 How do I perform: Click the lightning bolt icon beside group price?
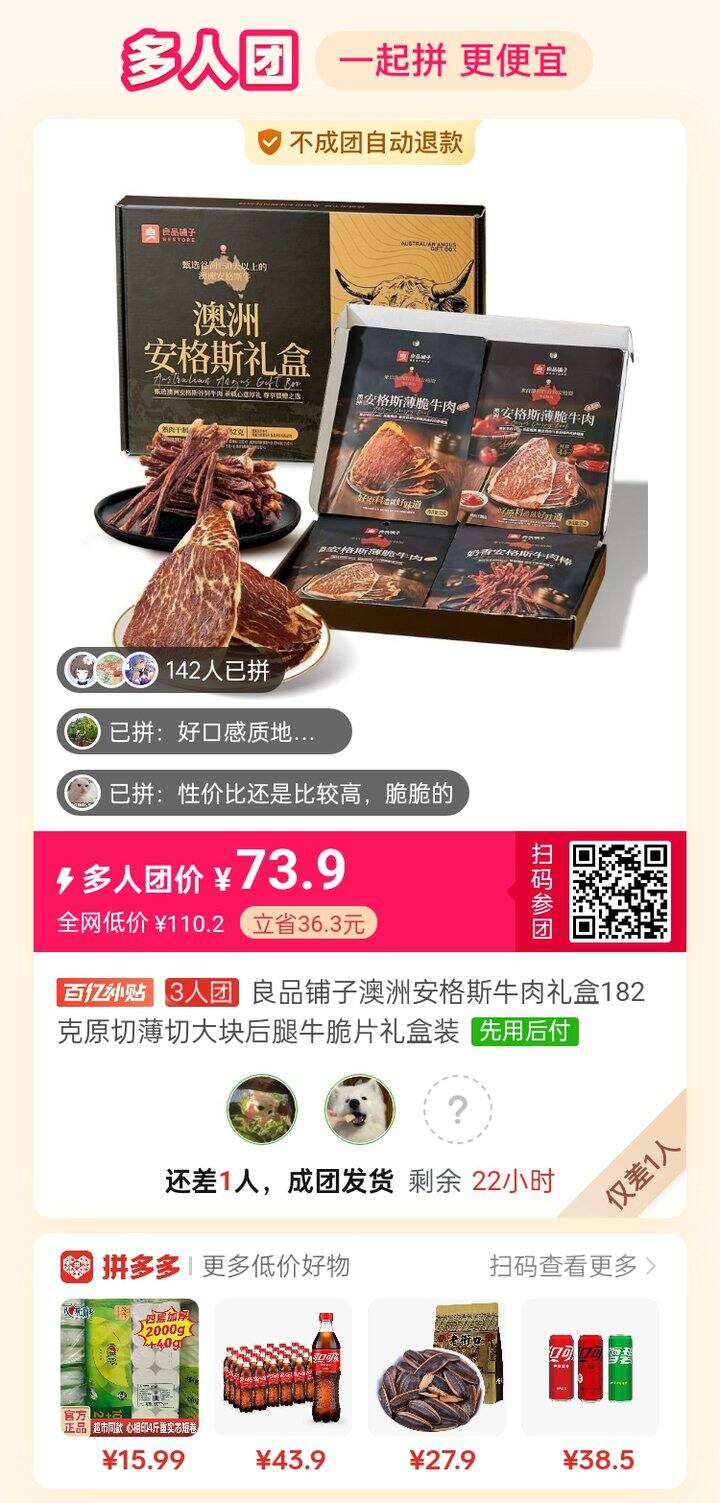coord(62,875)
